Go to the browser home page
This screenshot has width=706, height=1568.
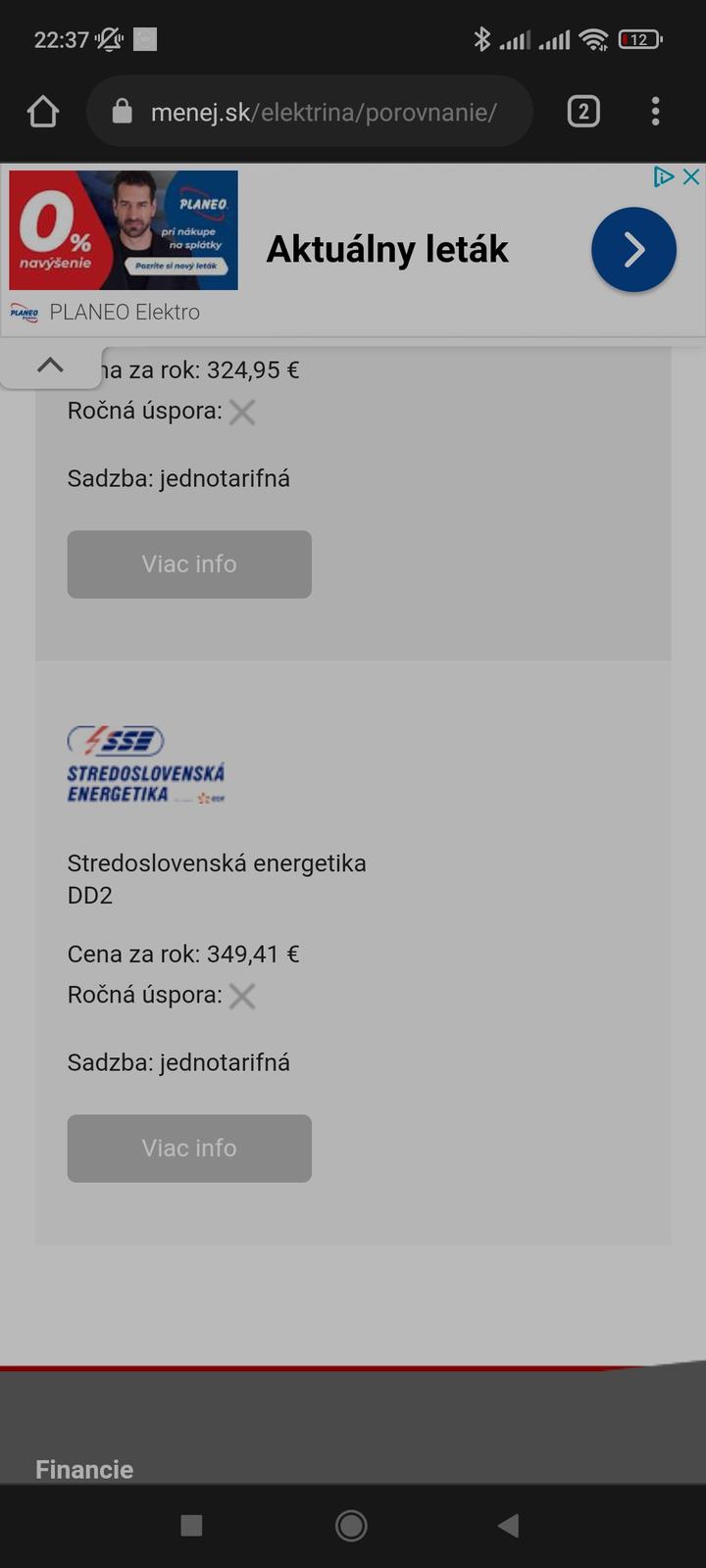[43, 112]
